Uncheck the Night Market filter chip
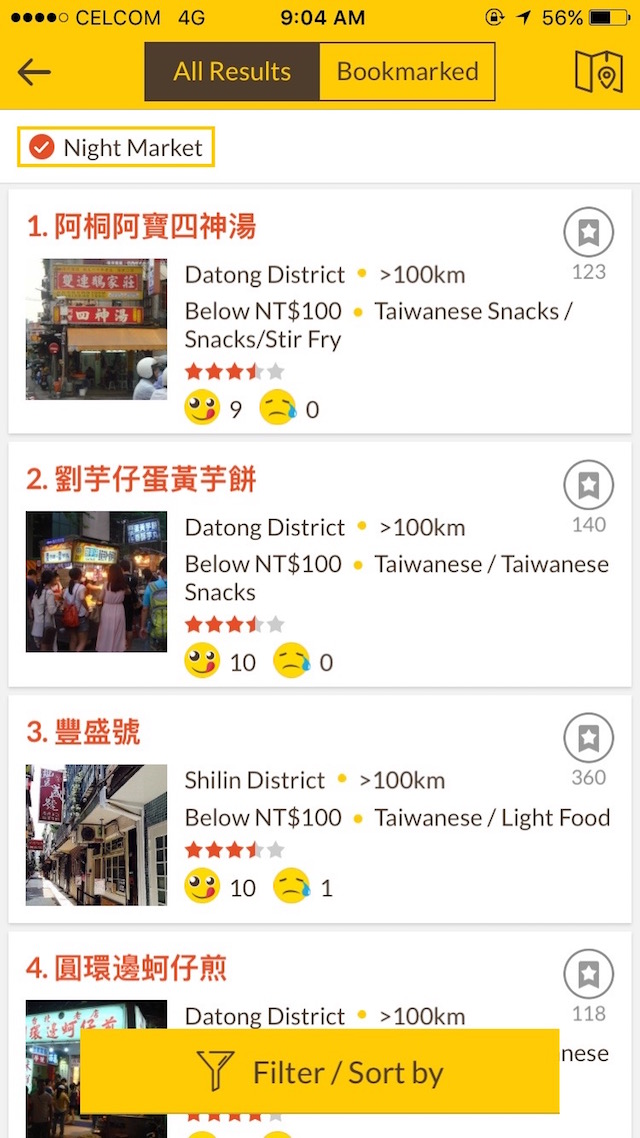This screenshot has height=1138, width=640. click(x=116, y=148)
